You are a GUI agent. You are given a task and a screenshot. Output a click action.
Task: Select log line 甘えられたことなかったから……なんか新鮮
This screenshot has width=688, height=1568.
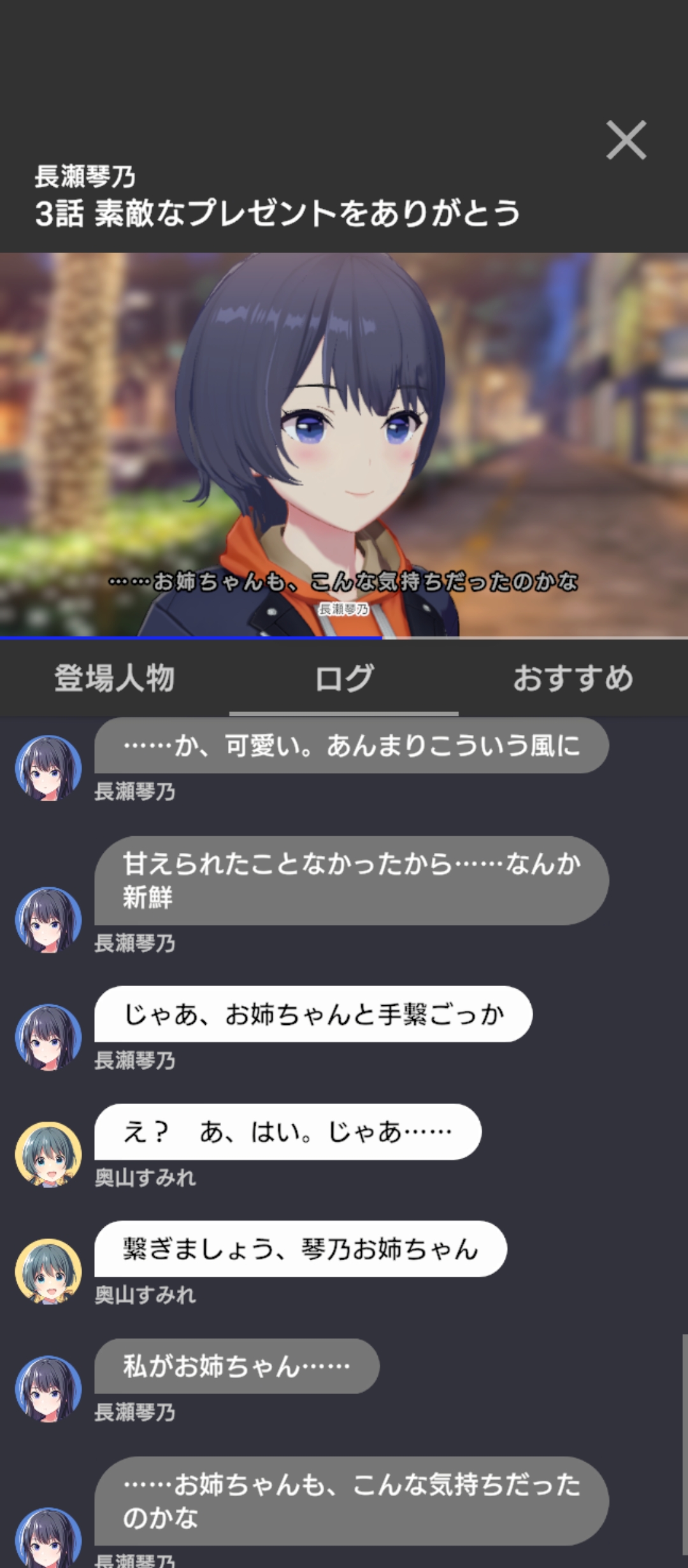351,880
